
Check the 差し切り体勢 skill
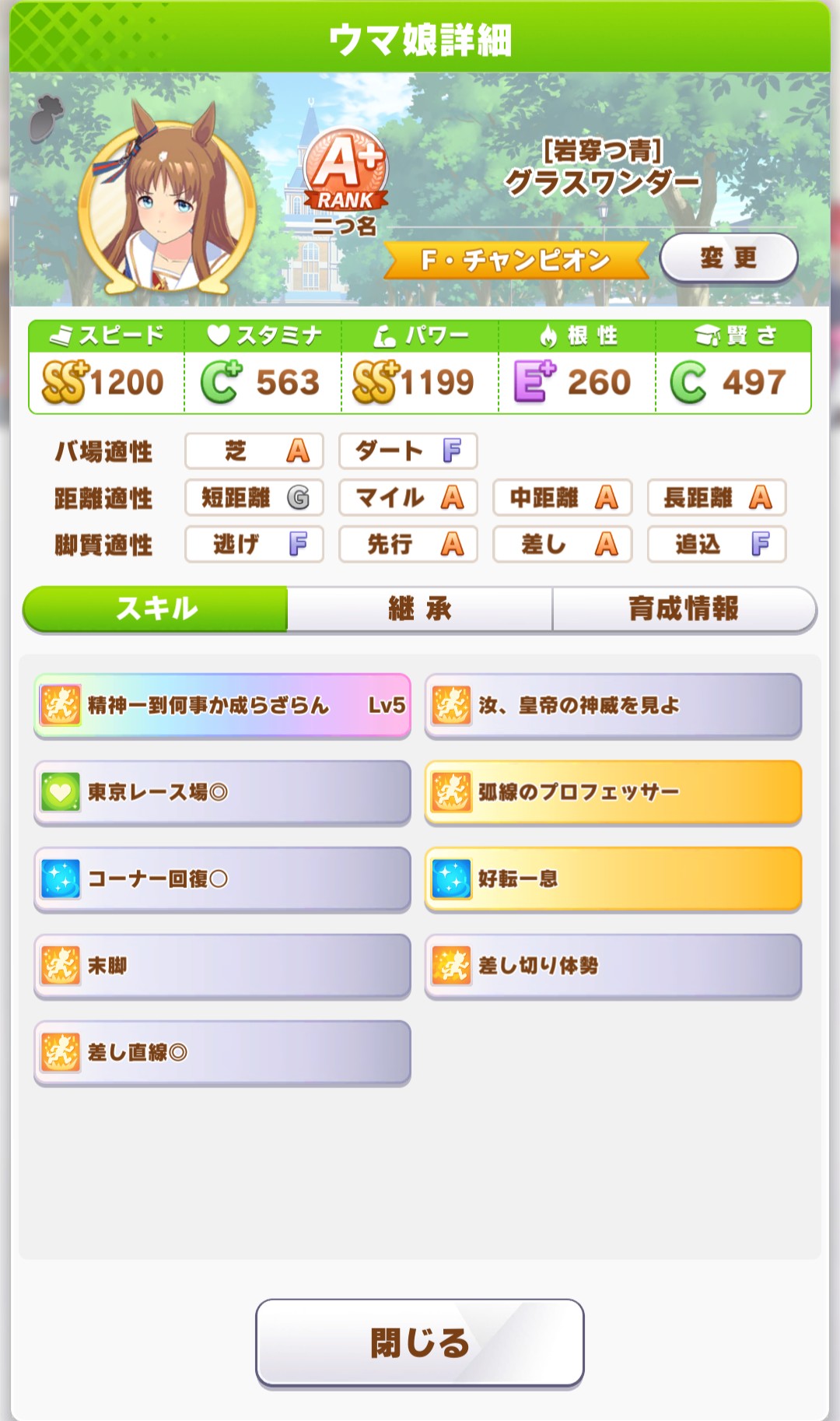tap(613, 966)
